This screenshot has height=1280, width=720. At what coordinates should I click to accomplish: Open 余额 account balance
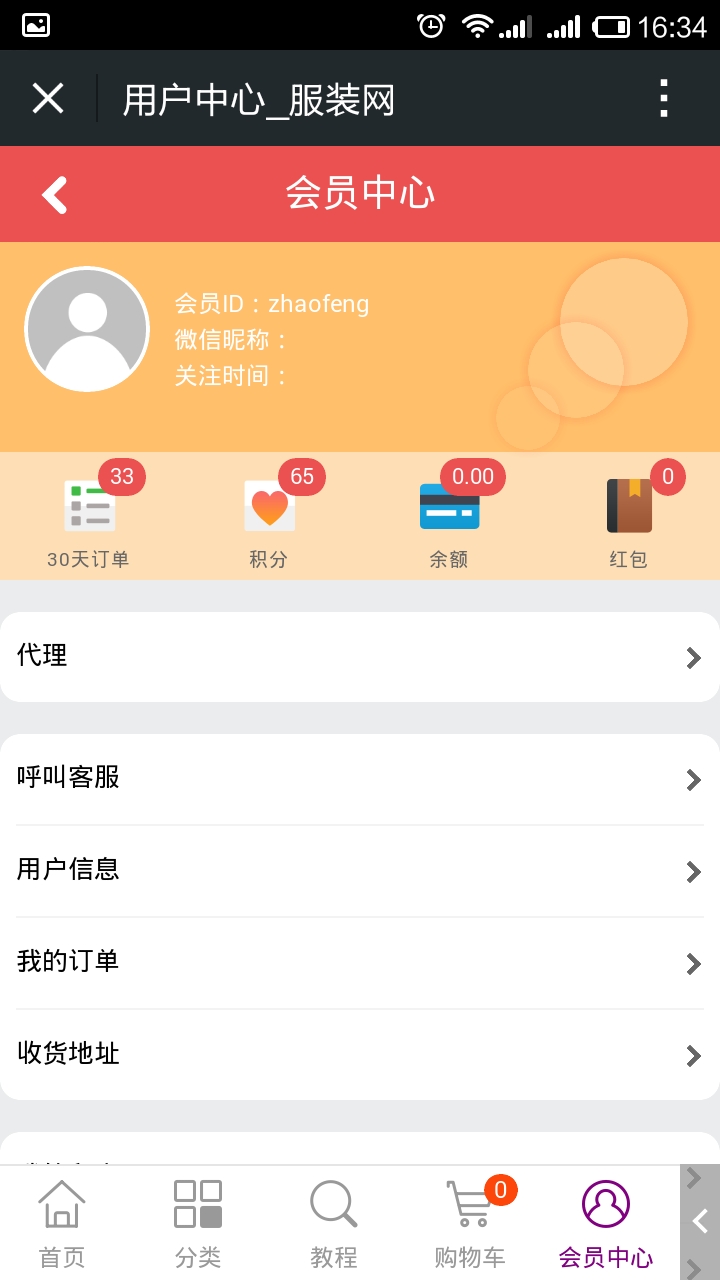coord(449,519)
